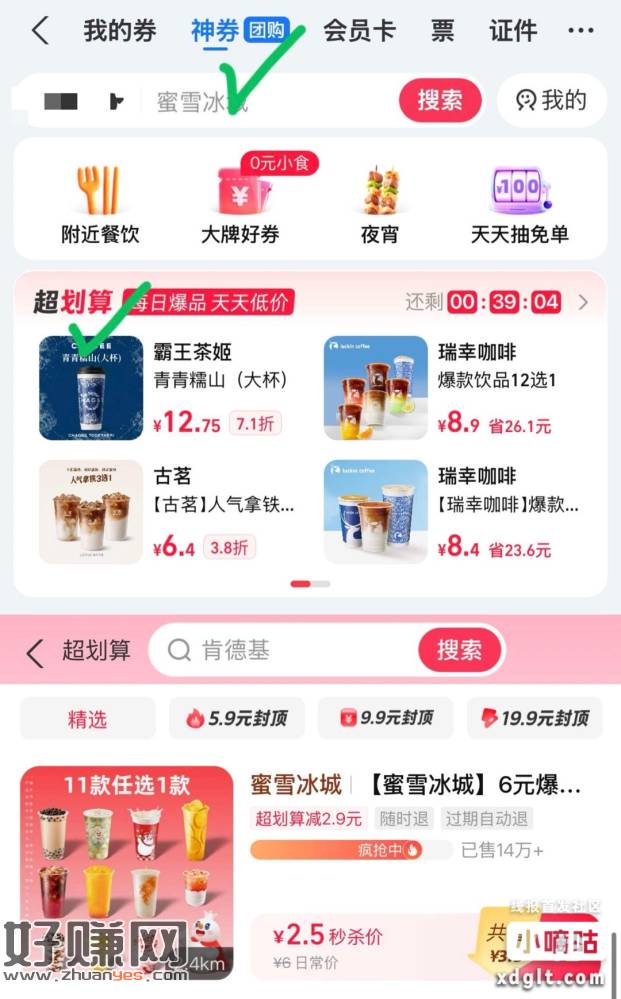Switch to the 会员卡 tab
Viewport: 621px width, 999px height.
click(359, 31)
